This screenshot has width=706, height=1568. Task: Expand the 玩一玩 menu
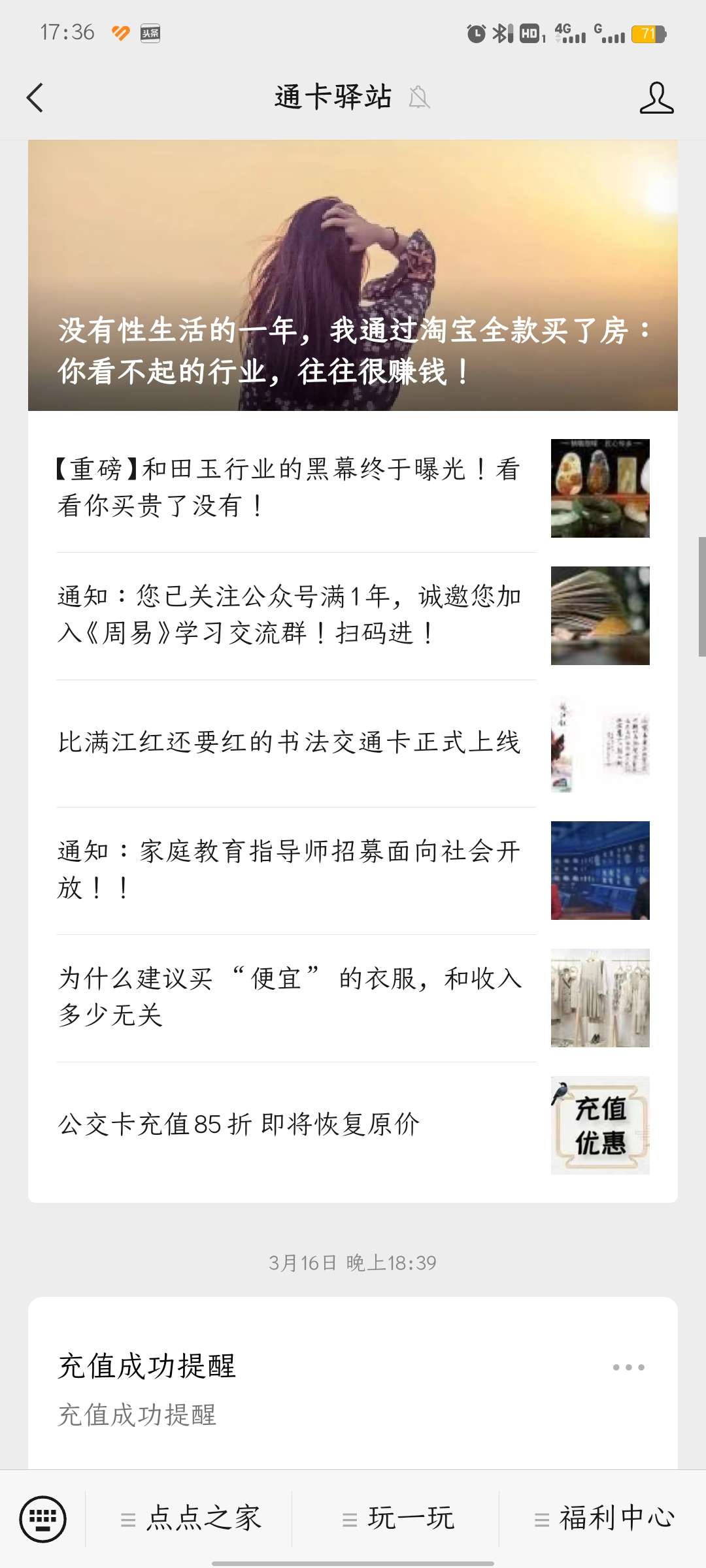point(397,1518)
